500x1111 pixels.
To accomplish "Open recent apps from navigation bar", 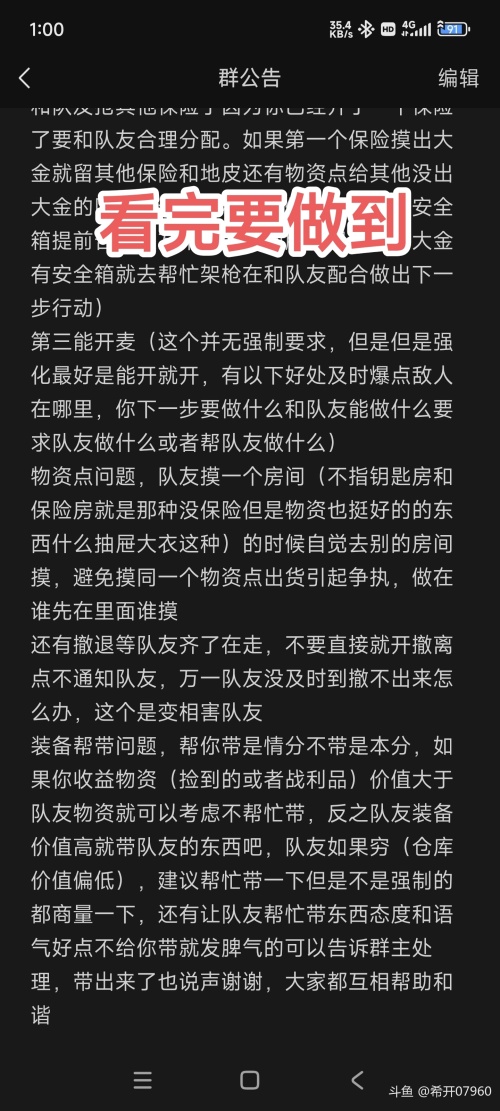I will [142, 1080].
